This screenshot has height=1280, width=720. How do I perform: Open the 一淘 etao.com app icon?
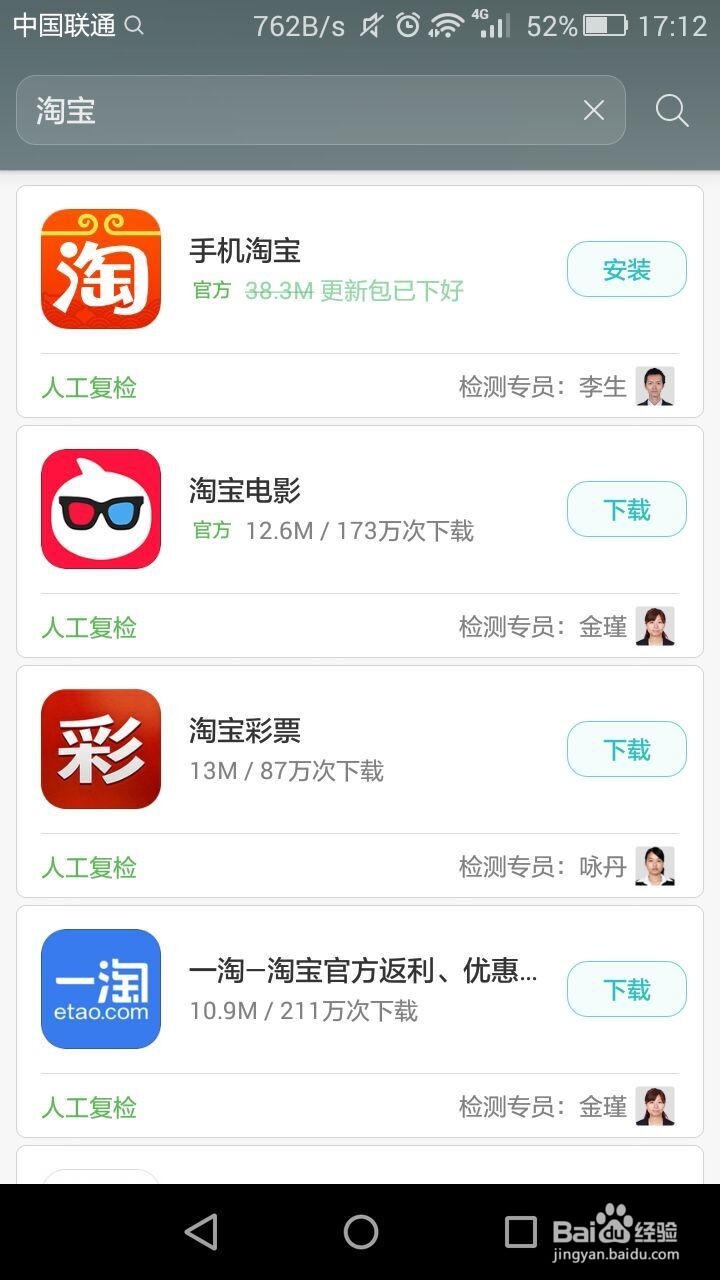coord(100,988)
